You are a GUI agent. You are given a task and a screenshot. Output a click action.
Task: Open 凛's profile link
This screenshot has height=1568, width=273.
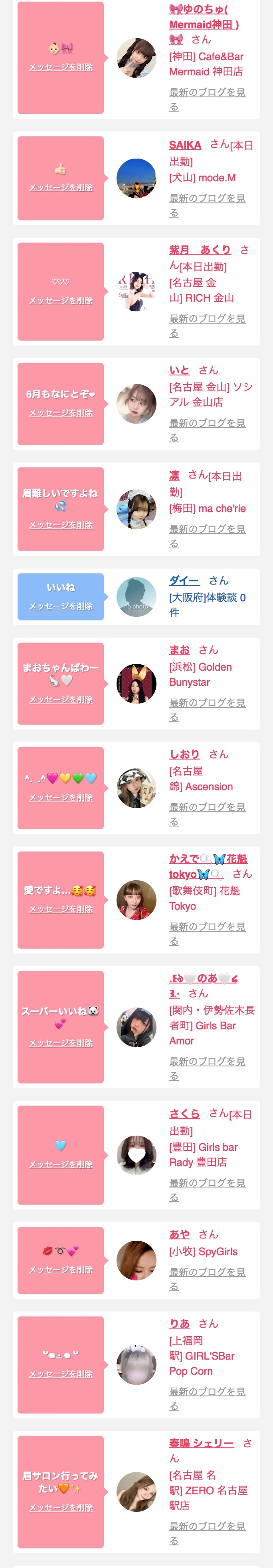(174, 475)
